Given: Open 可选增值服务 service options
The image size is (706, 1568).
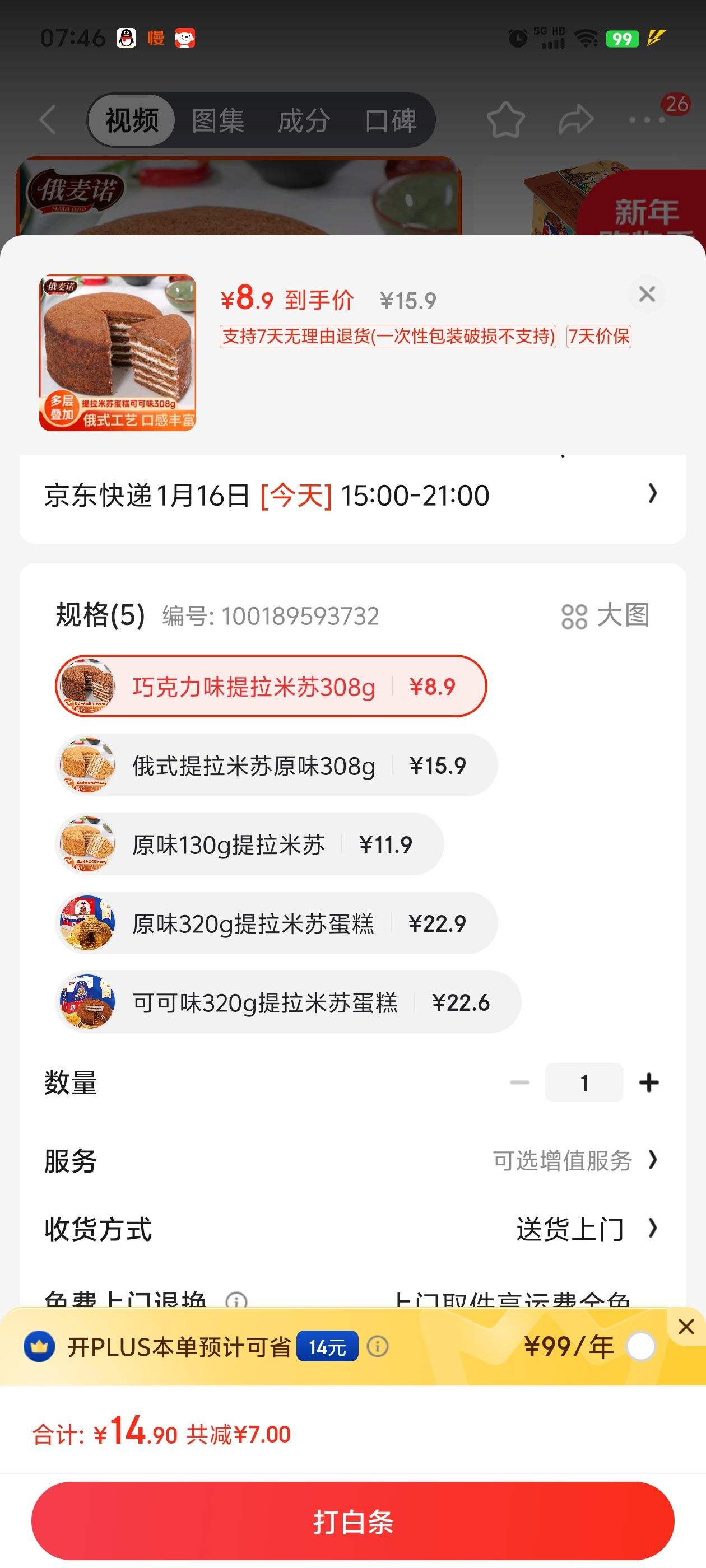Looking at the screenshot, I should [574, 1161].
